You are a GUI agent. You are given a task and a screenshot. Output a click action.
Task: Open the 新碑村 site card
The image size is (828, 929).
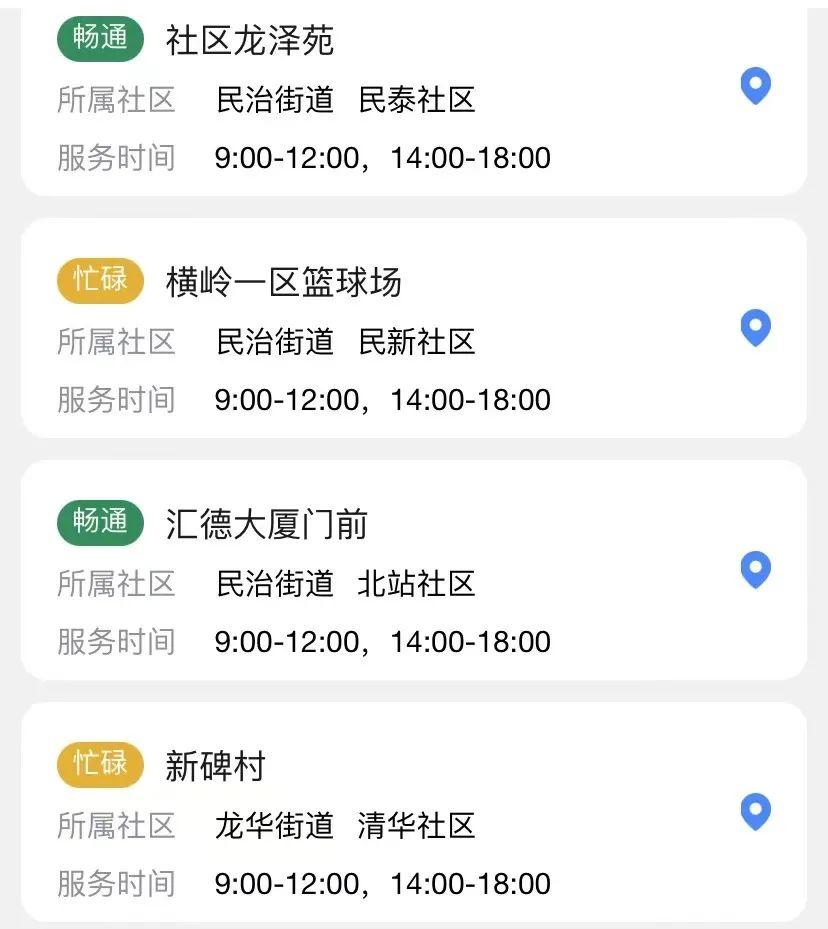(x=215, y=767)
